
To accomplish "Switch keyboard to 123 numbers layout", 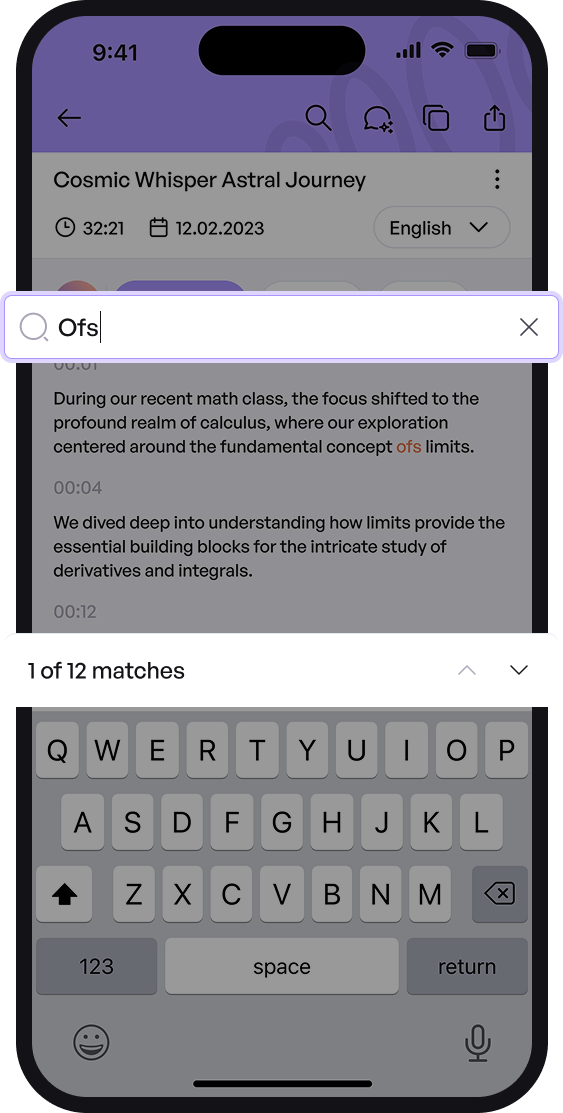I will [x=97, y=966].
